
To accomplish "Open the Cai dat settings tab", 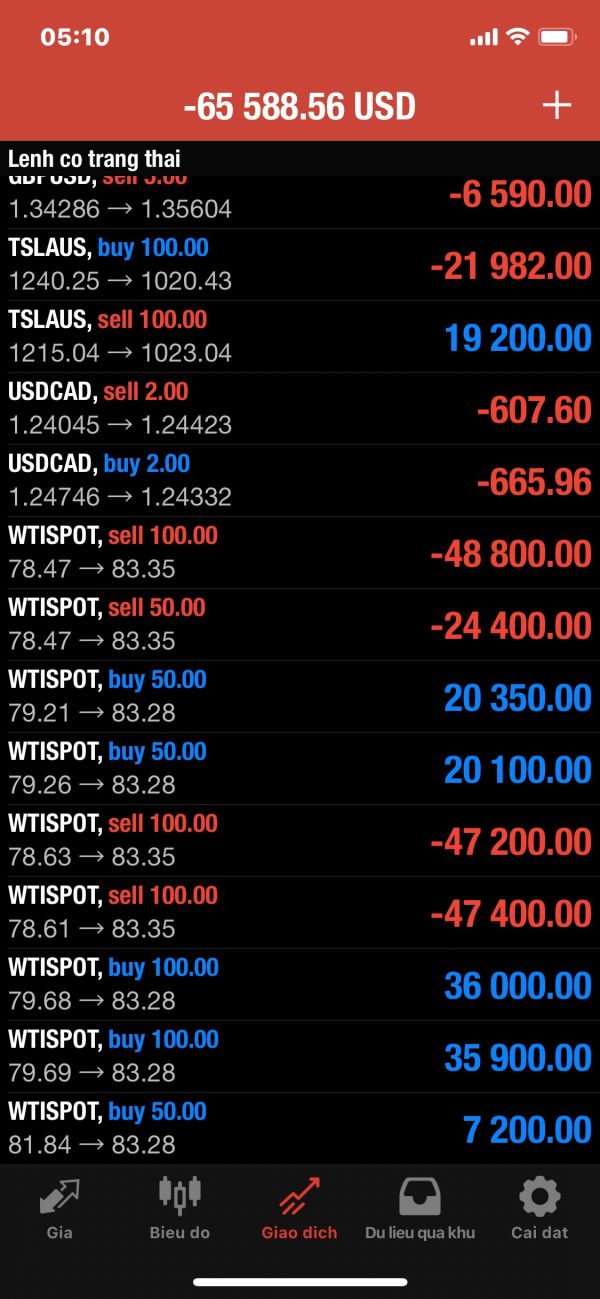I will pyautogui.click(x=539, y=1208).
